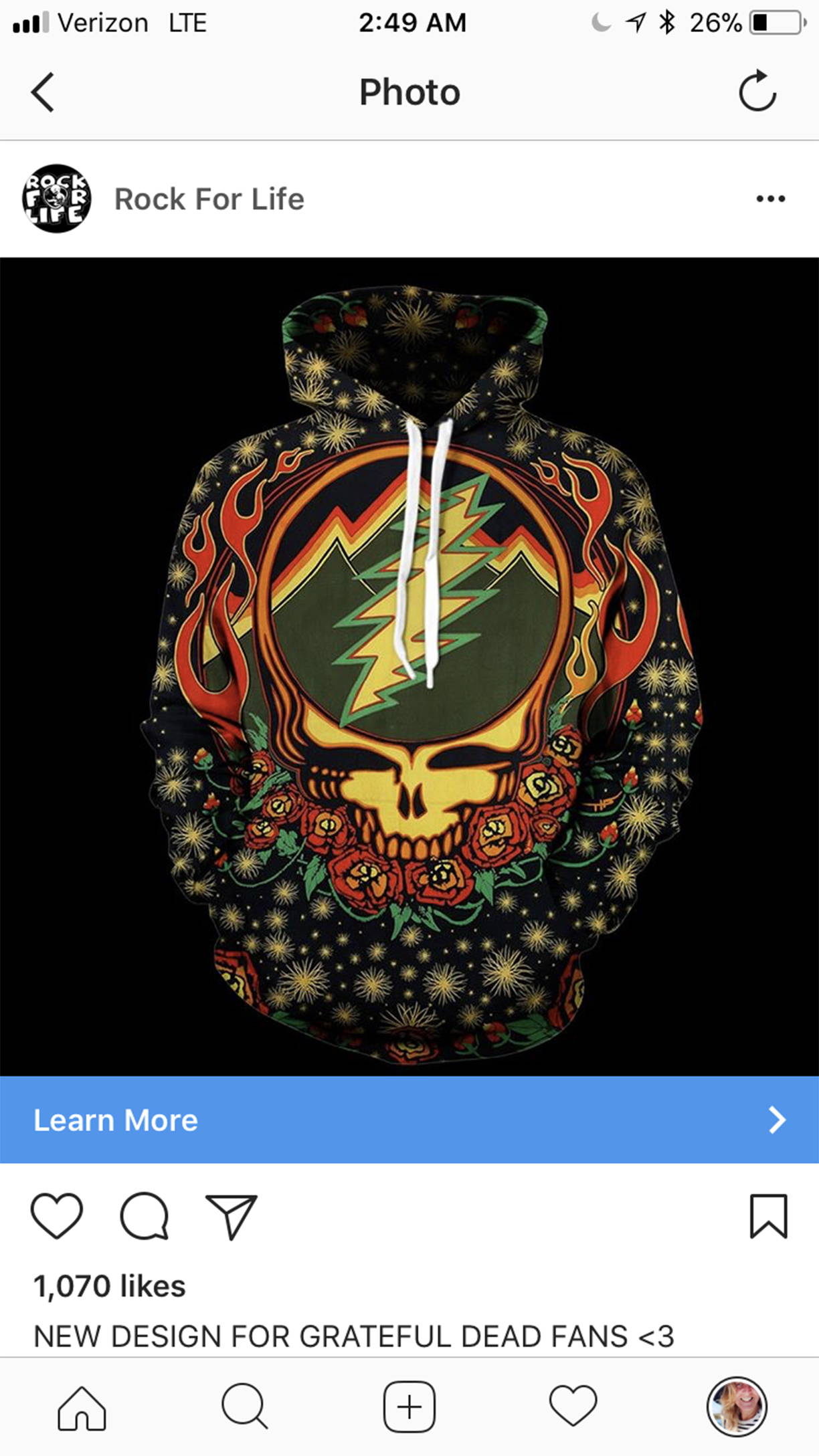Viewport: 819px width, 1456px height.
Task: View the 1,070 likes list
Action: pos(110,1286)
